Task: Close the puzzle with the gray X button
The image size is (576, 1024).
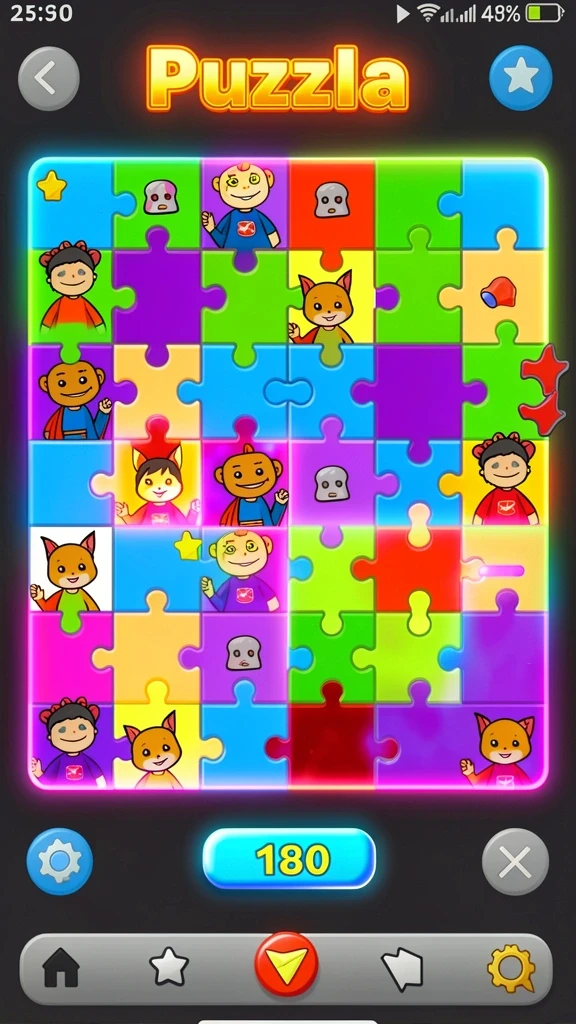Action: [x=515, y=862]
